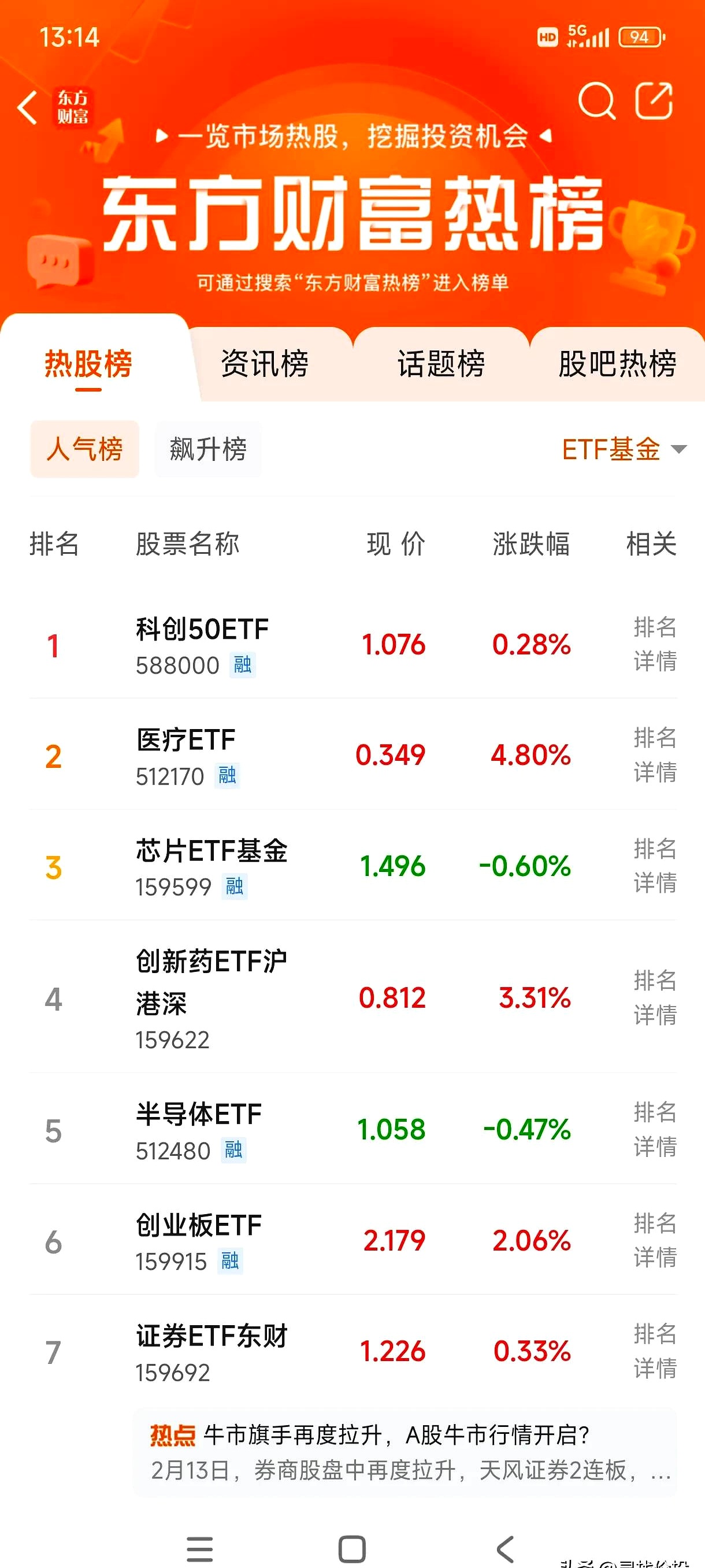Switch to the 资讯榜 tab
The image size is (705, 1568).
pyautogui.click(x=266, y=364)
